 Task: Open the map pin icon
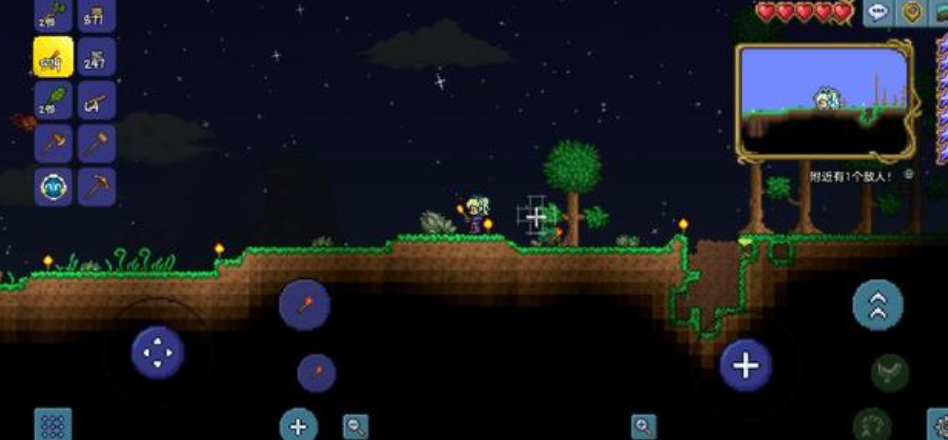pos(912,12)
